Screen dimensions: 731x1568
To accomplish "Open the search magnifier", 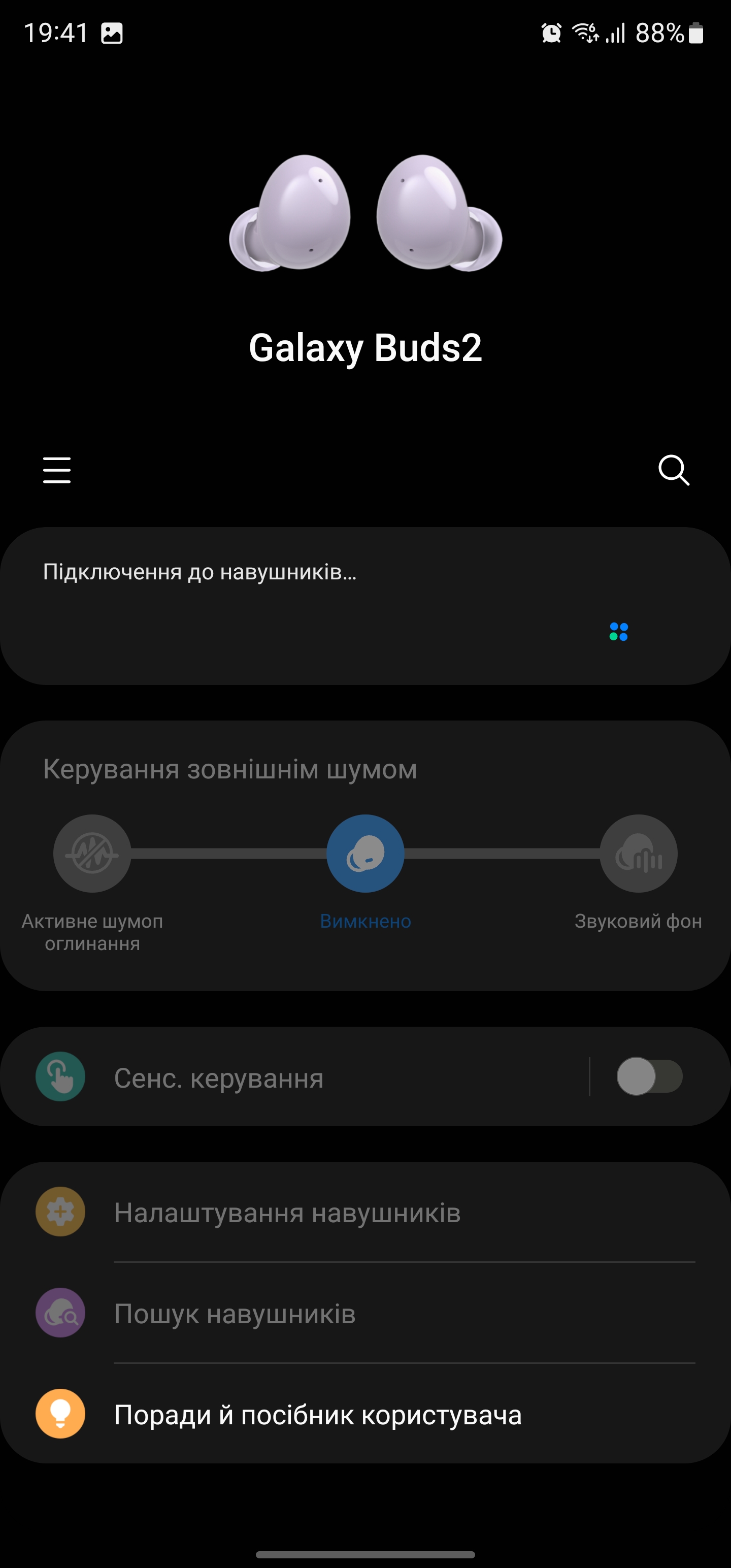I will pos(674,470).
